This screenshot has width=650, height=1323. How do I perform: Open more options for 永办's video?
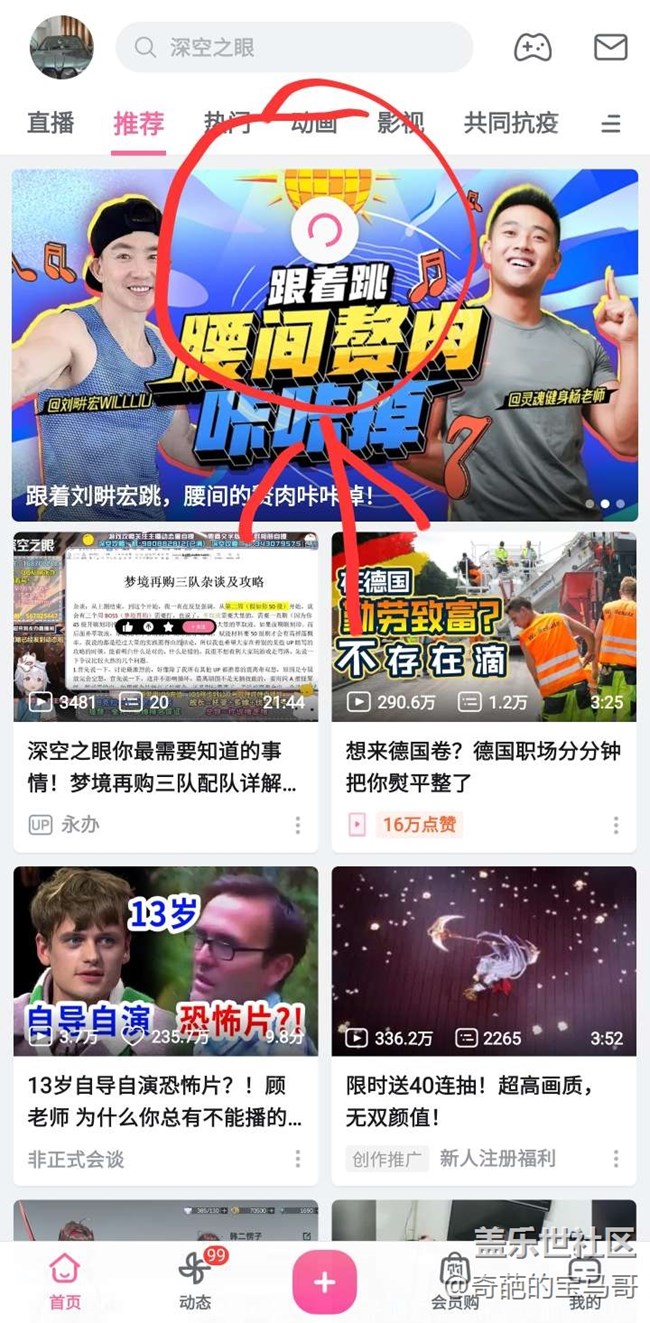(x=298, y=825)
